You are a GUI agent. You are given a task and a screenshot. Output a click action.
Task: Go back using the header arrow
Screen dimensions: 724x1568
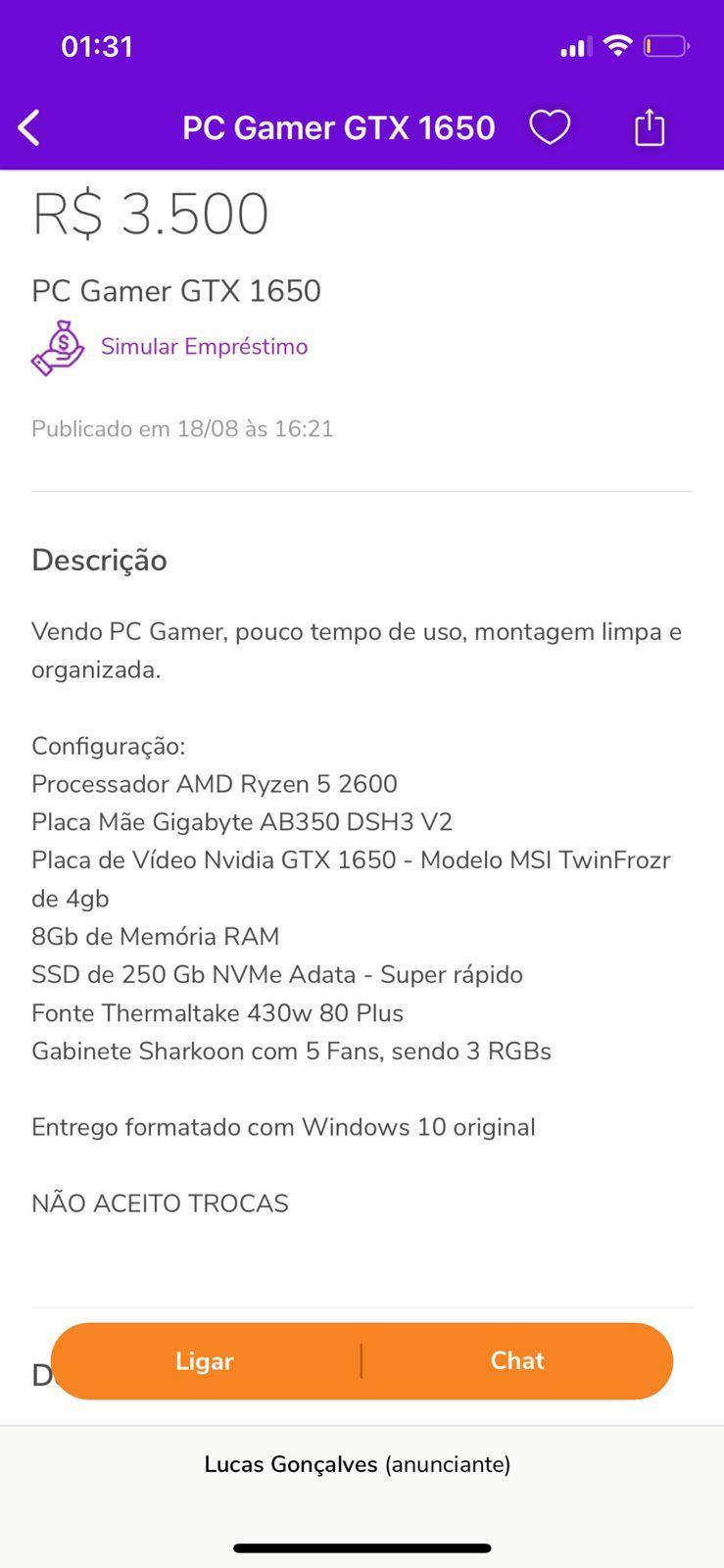[x=29, y=127]
